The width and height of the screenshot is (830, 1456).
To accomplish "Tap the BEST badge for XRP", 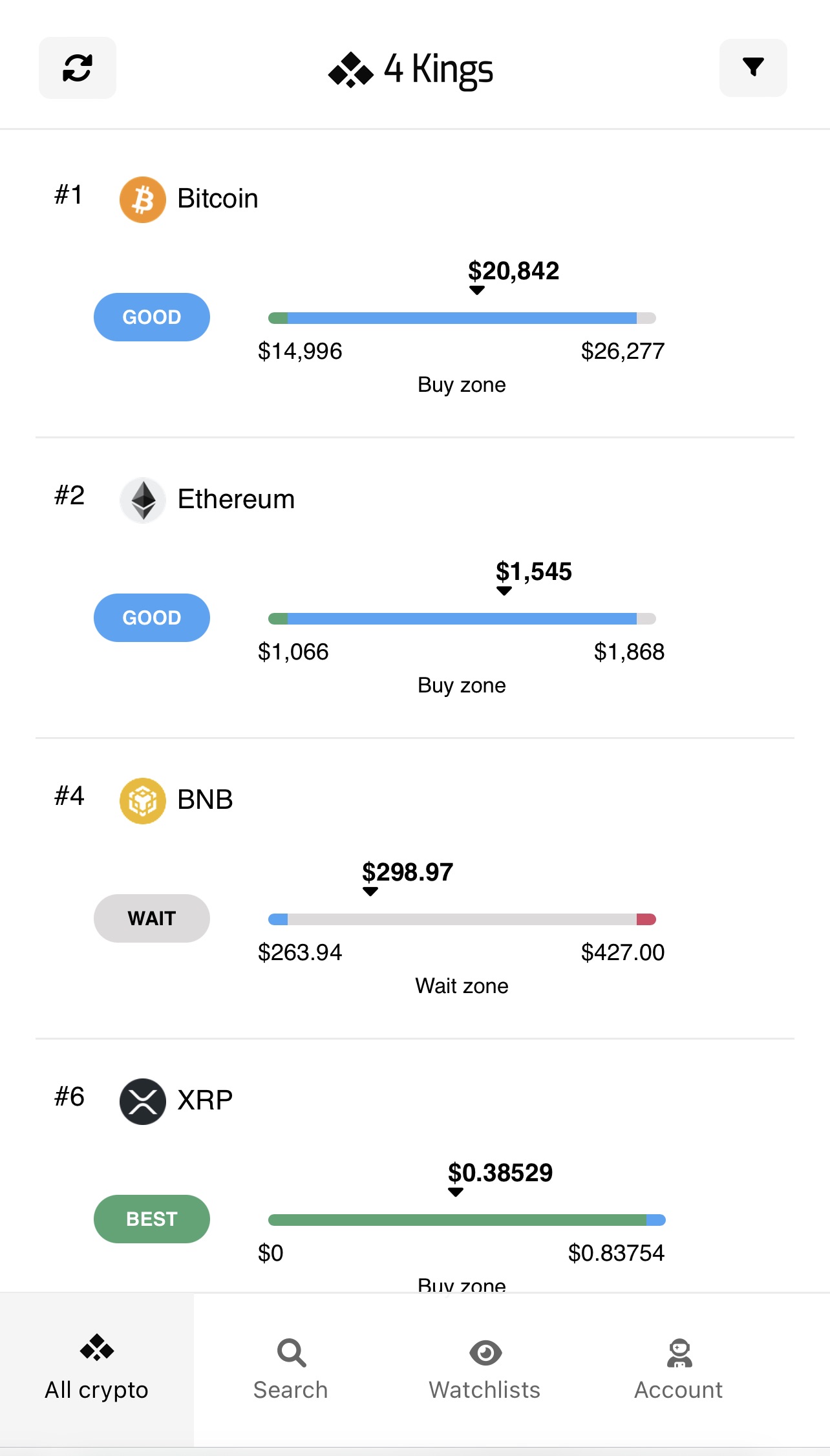I will click(x=152, y=1219).
